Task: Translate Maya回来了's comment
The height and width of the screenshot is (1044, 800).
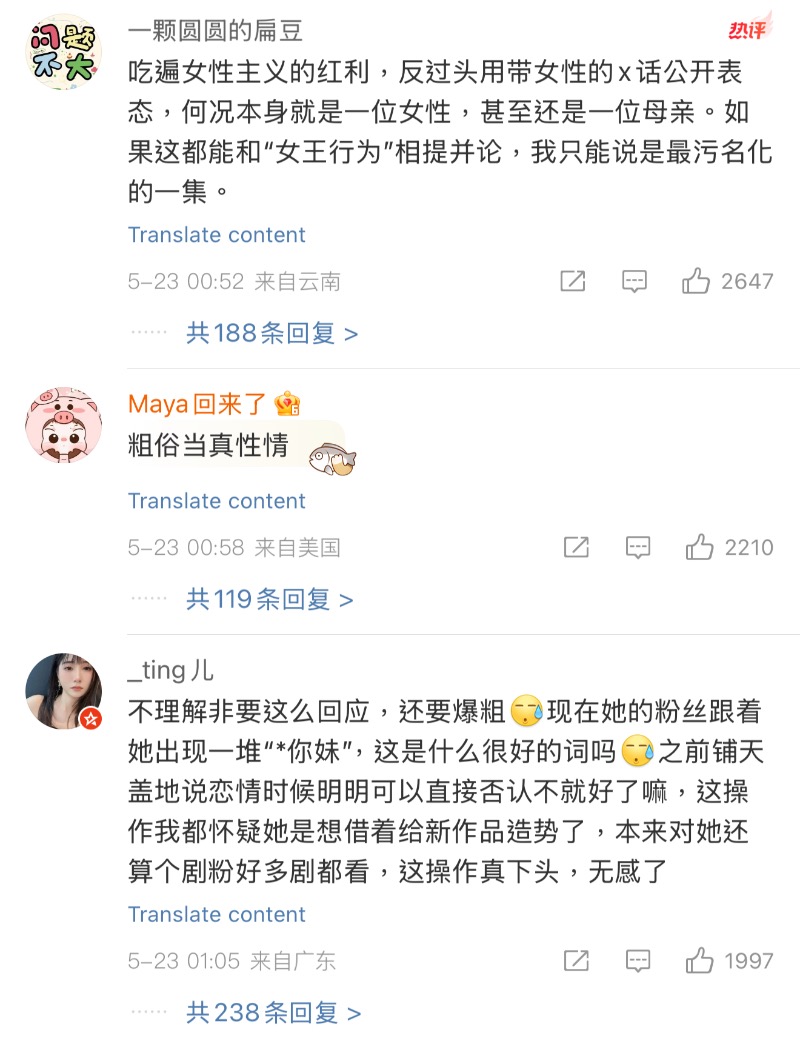Action: point(216,501)
